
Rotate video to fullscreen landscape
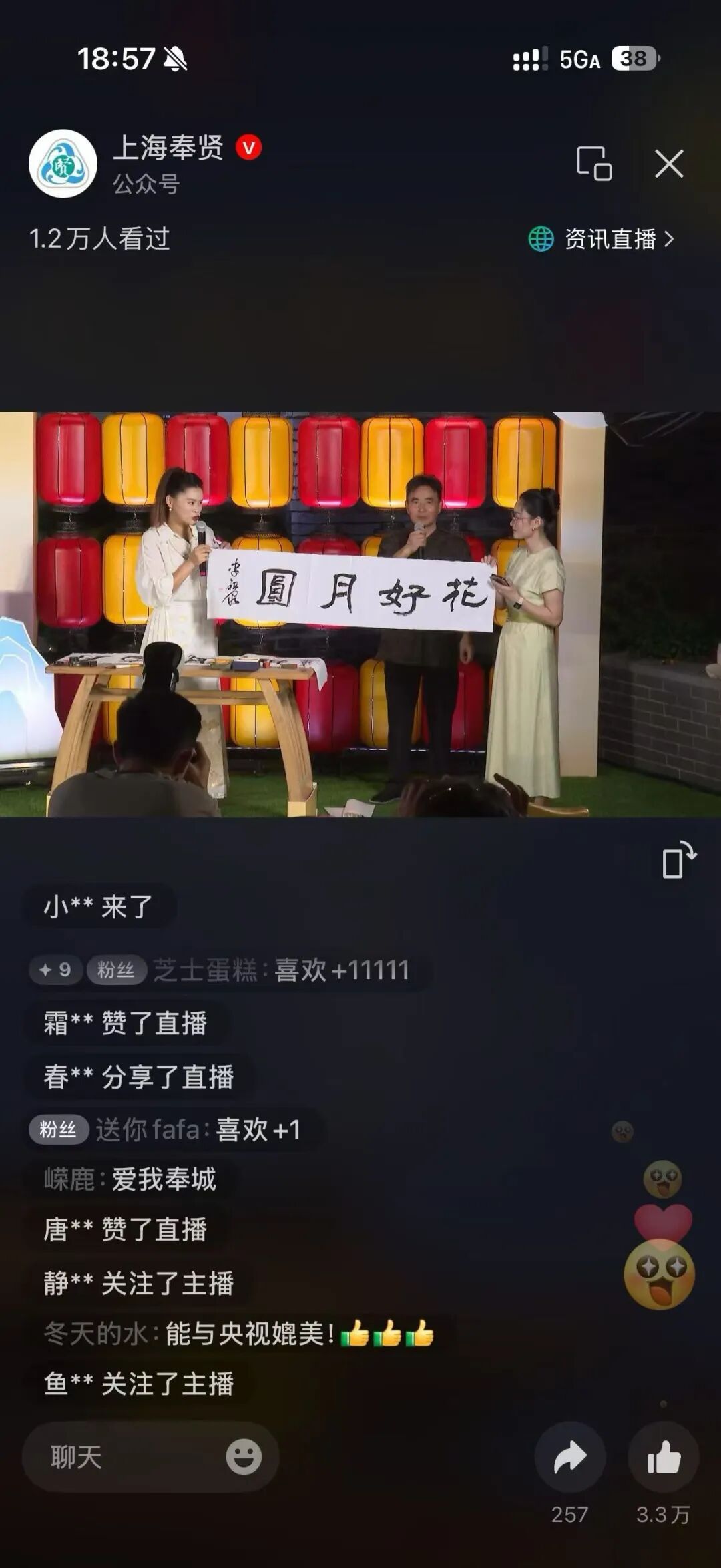(678, 860)
